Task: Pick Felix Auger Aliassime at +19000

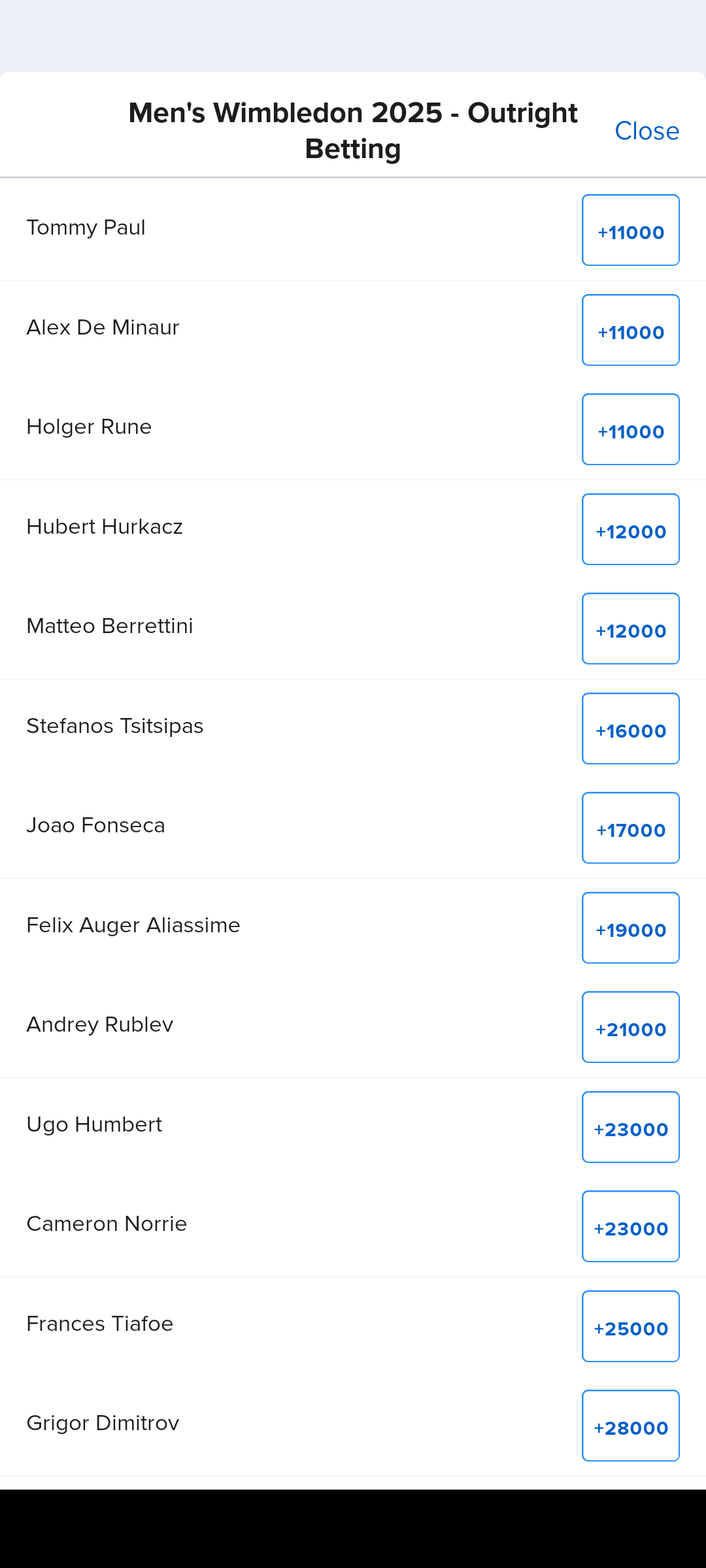Action: (x=631, y=928)
